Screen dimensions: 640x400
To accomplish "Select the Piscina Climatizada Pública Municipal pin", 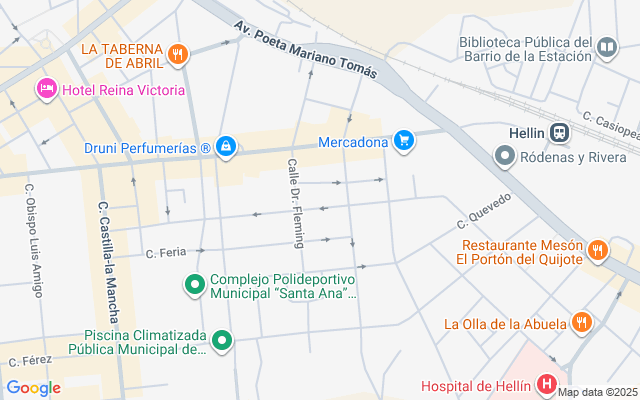I will 222,341.
